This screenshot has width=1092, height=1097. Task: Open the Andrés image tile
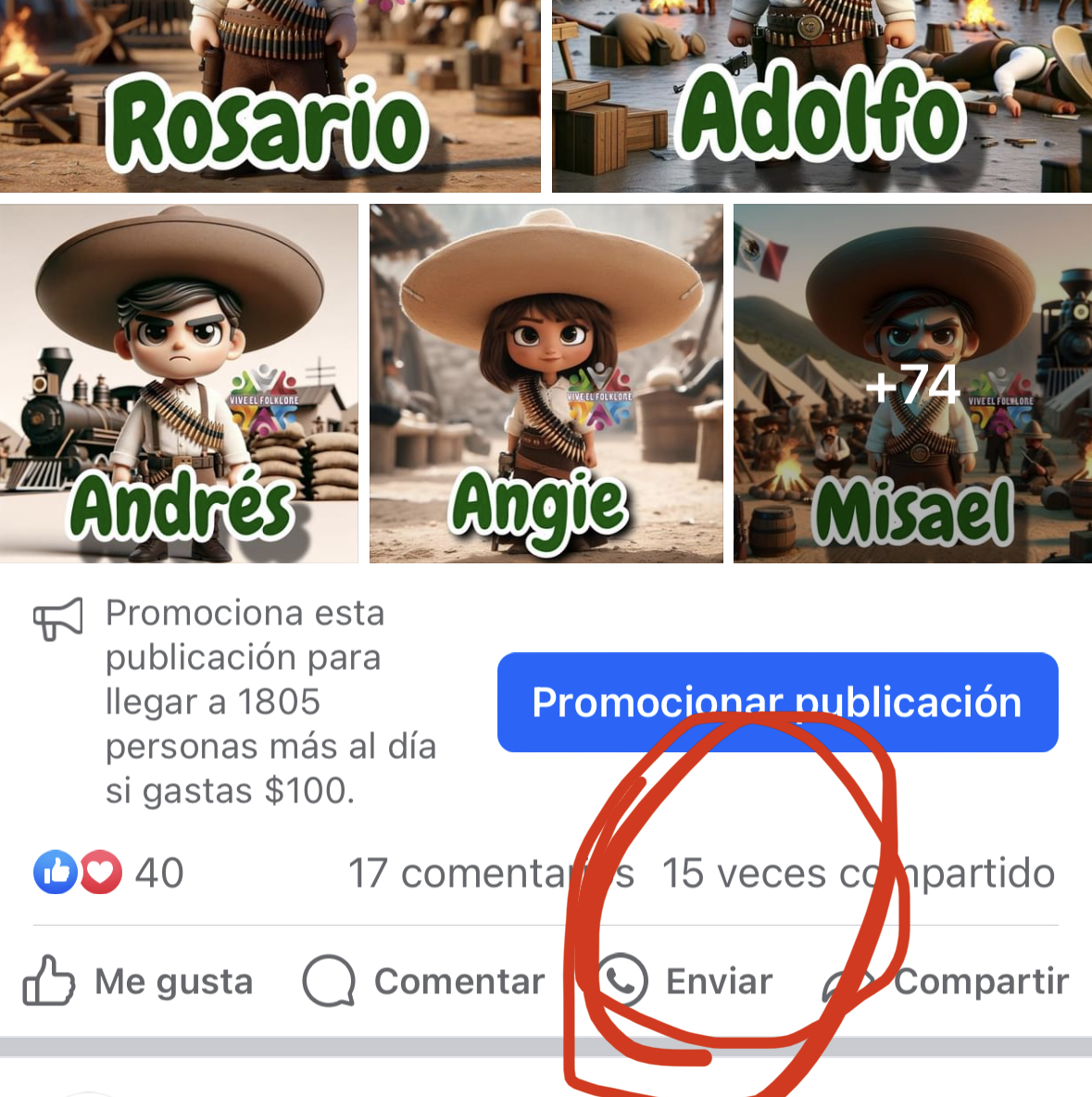click(179, 383)
